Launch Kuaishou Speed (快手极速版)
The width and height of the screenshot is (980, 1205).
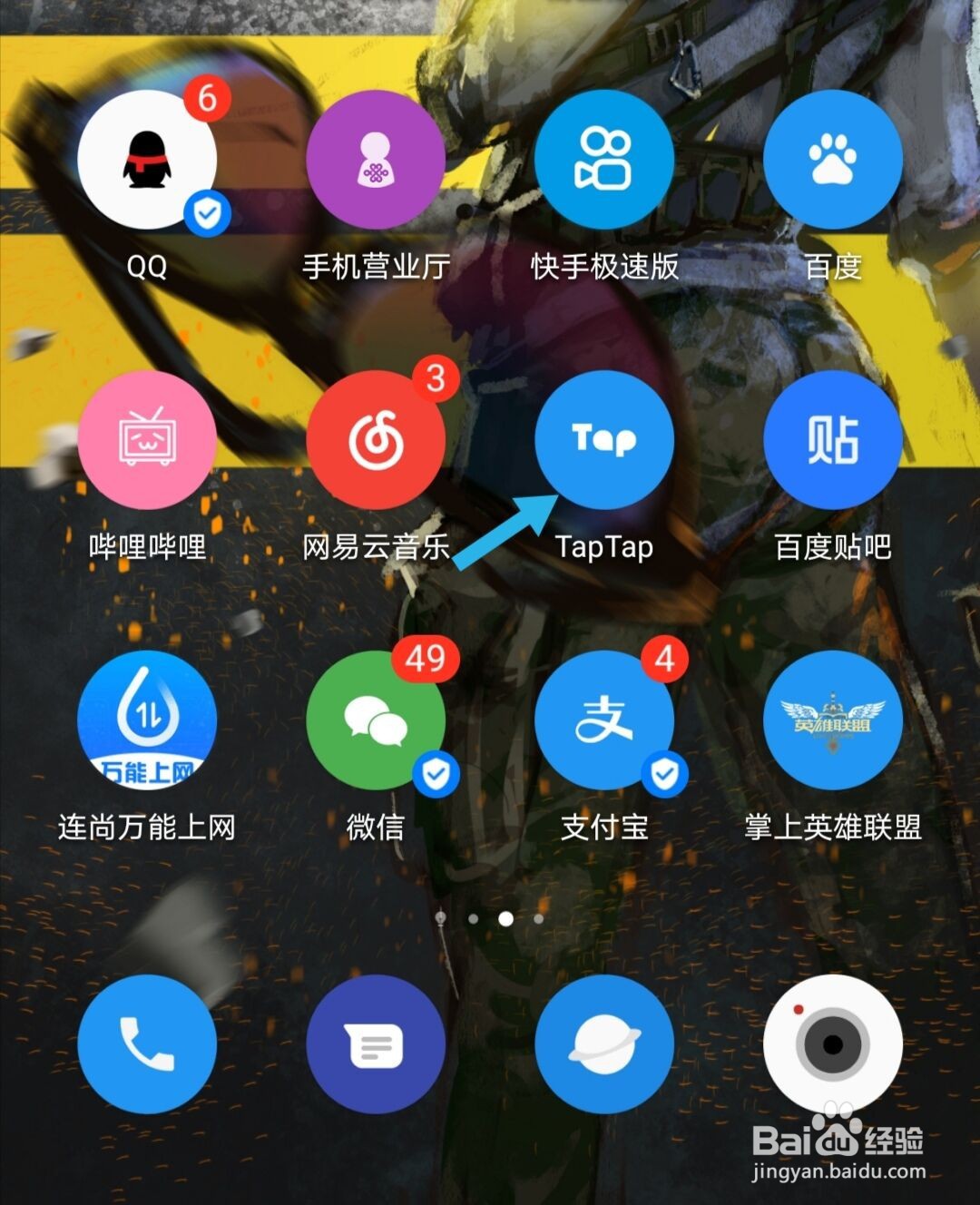[604, 160]
